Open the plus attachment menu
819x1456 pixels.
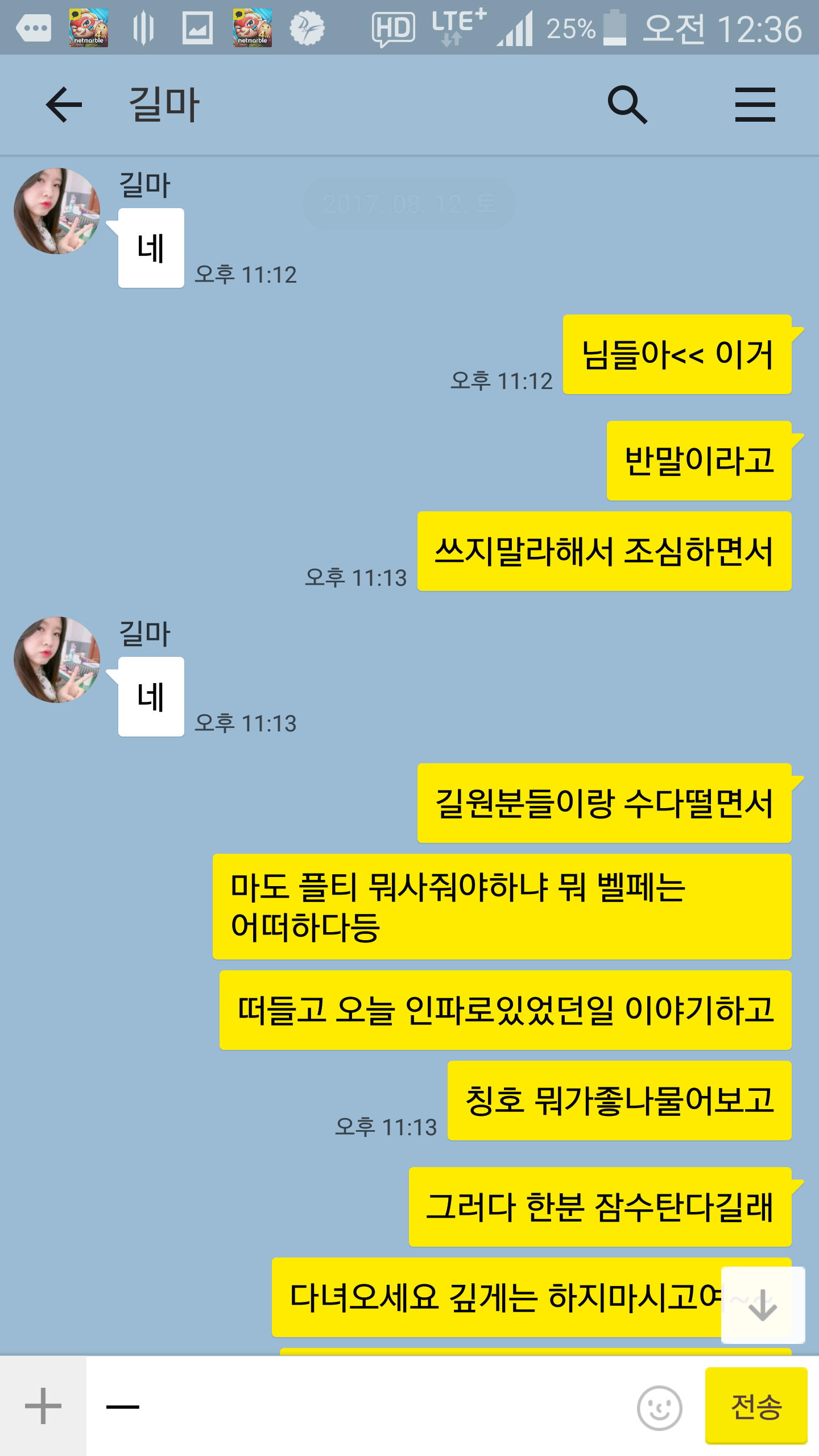coord(43,1406)
